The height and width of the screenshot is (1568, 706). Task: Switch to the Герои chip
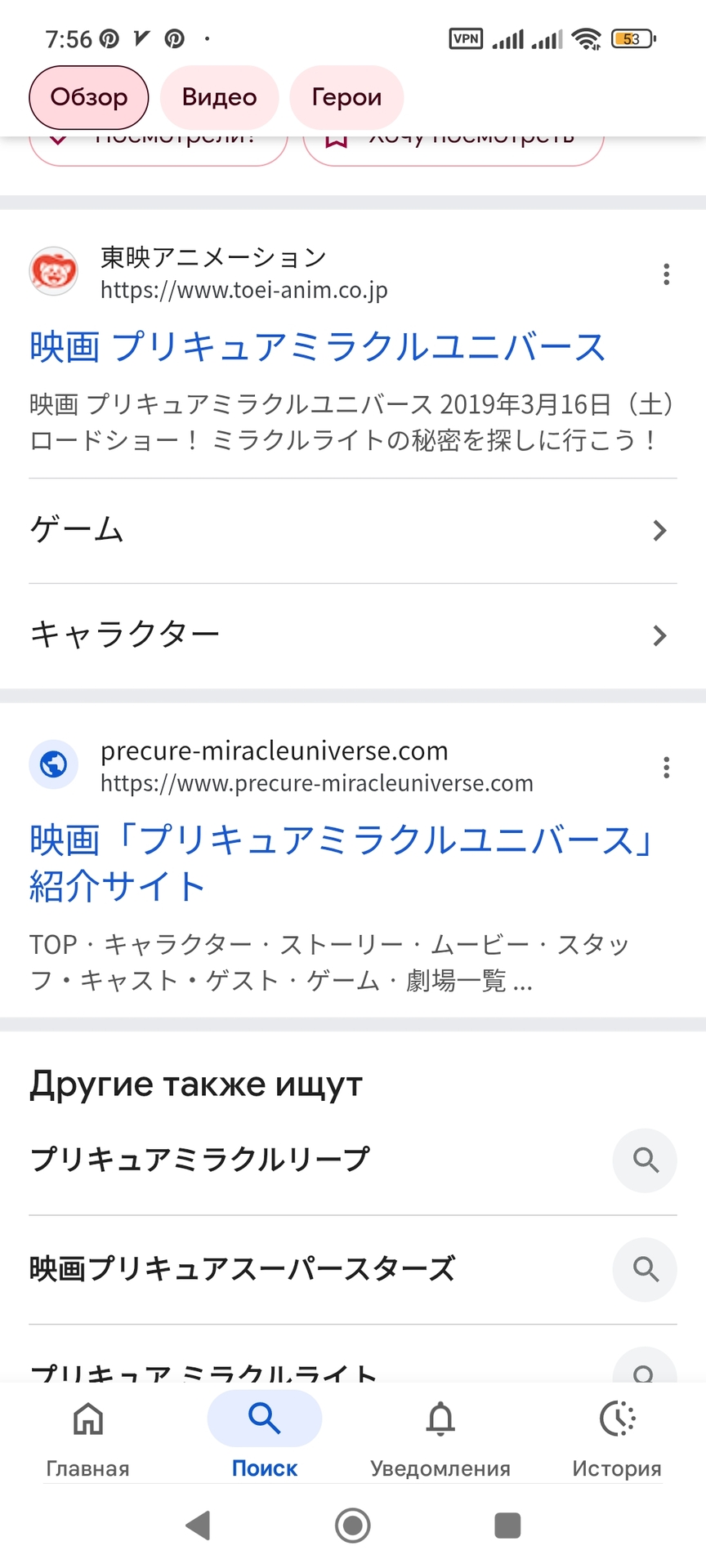(x=346, y=97)
